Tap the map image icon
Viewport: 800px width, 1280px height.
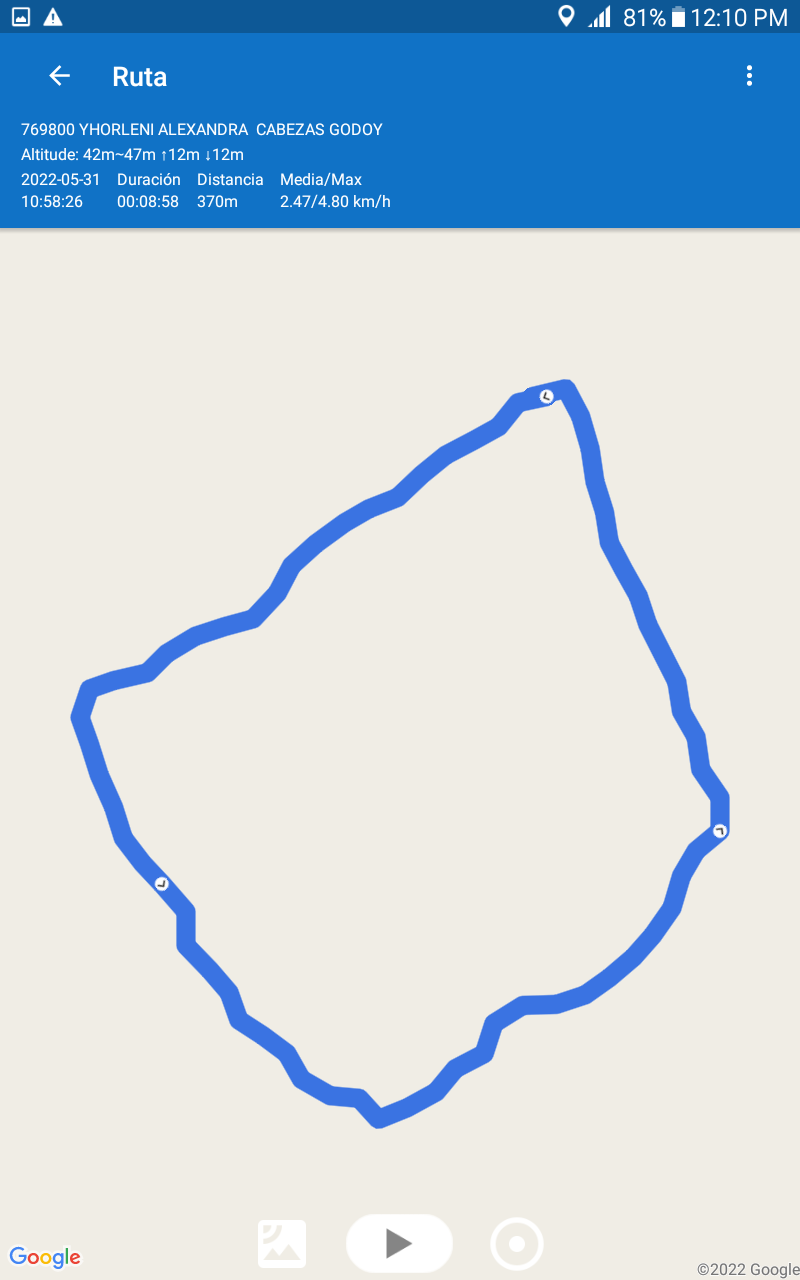click(282, 1244)
